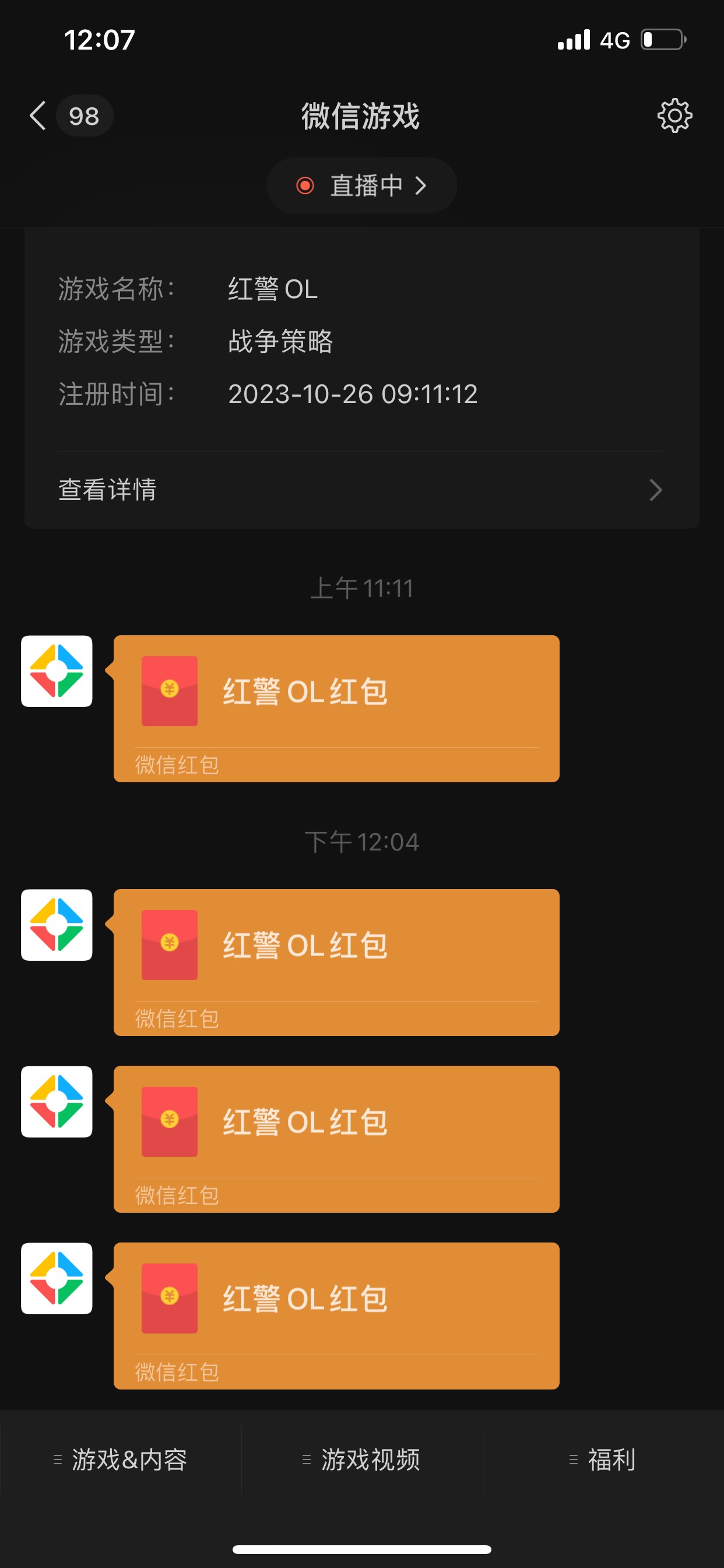Image resolution: width=724 pixels, height=1568 pixels.
Task: Open the 直播中 live stream
Action: pyautogui.click(x=361, y=185)
